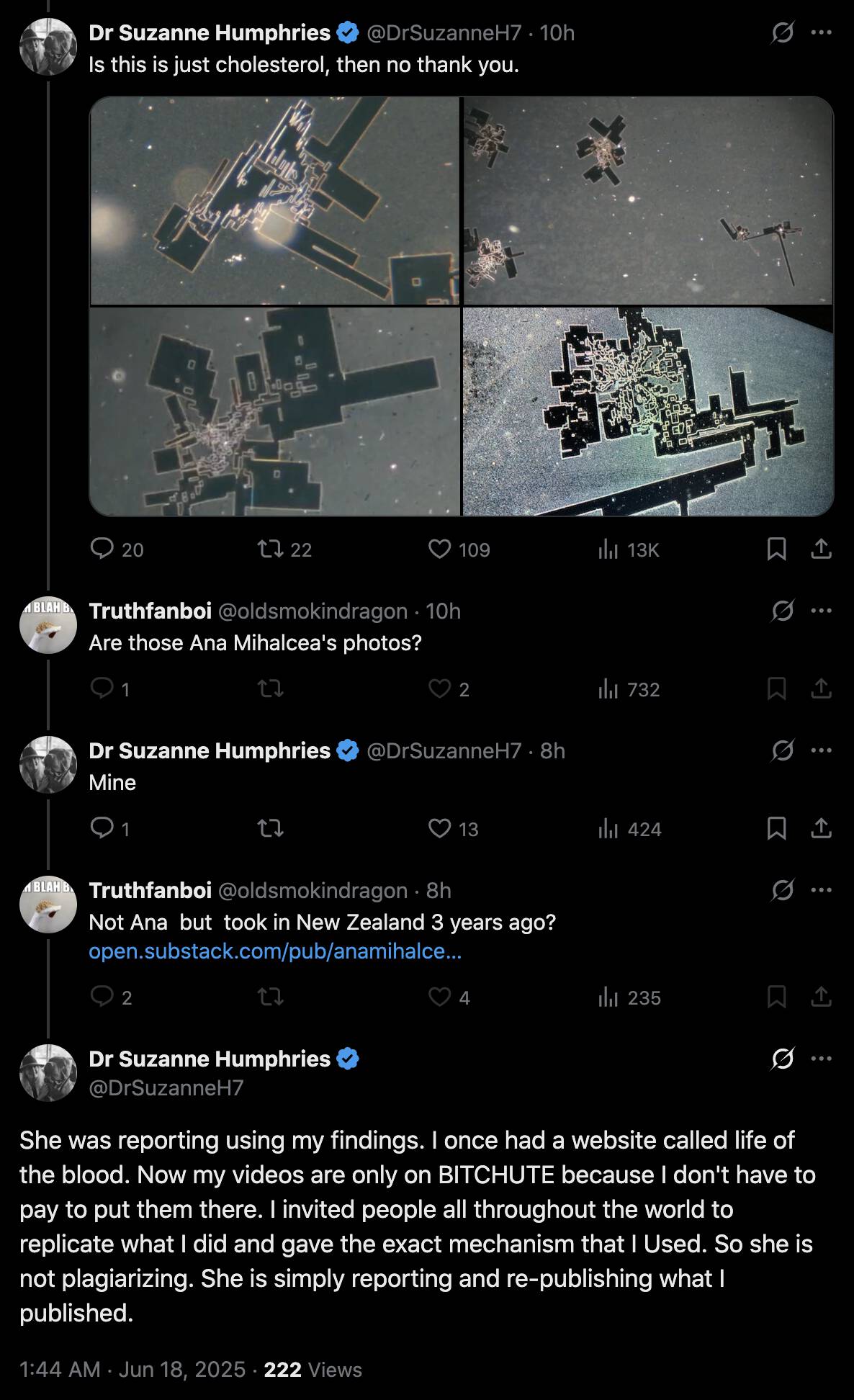Image resolution: width=854 pixels, height=1400 pixels.
Task: Share the post with four microscope photos
Action: point(821,549)
